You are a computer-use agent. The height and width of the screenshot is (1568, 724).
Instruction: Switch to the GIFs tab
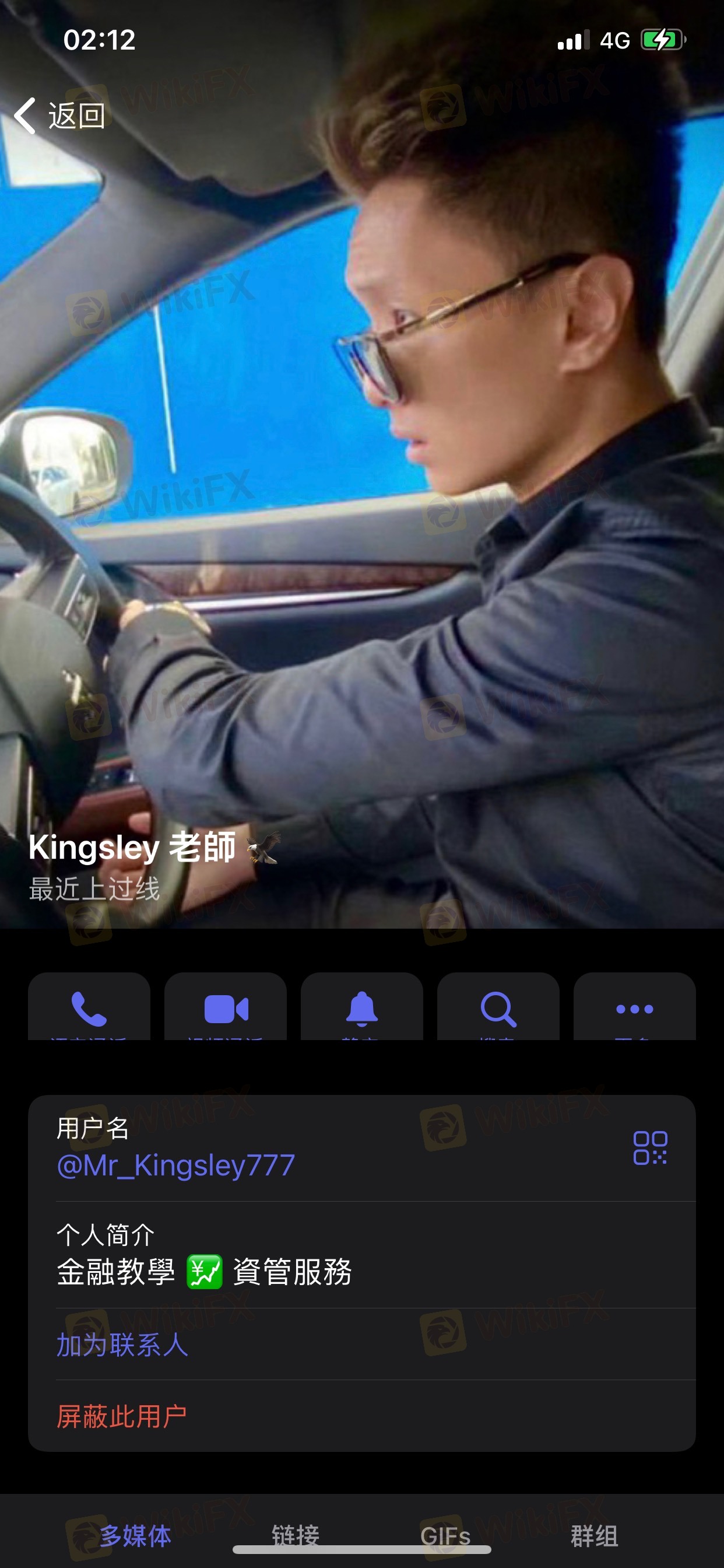(x=445, y=1536)
